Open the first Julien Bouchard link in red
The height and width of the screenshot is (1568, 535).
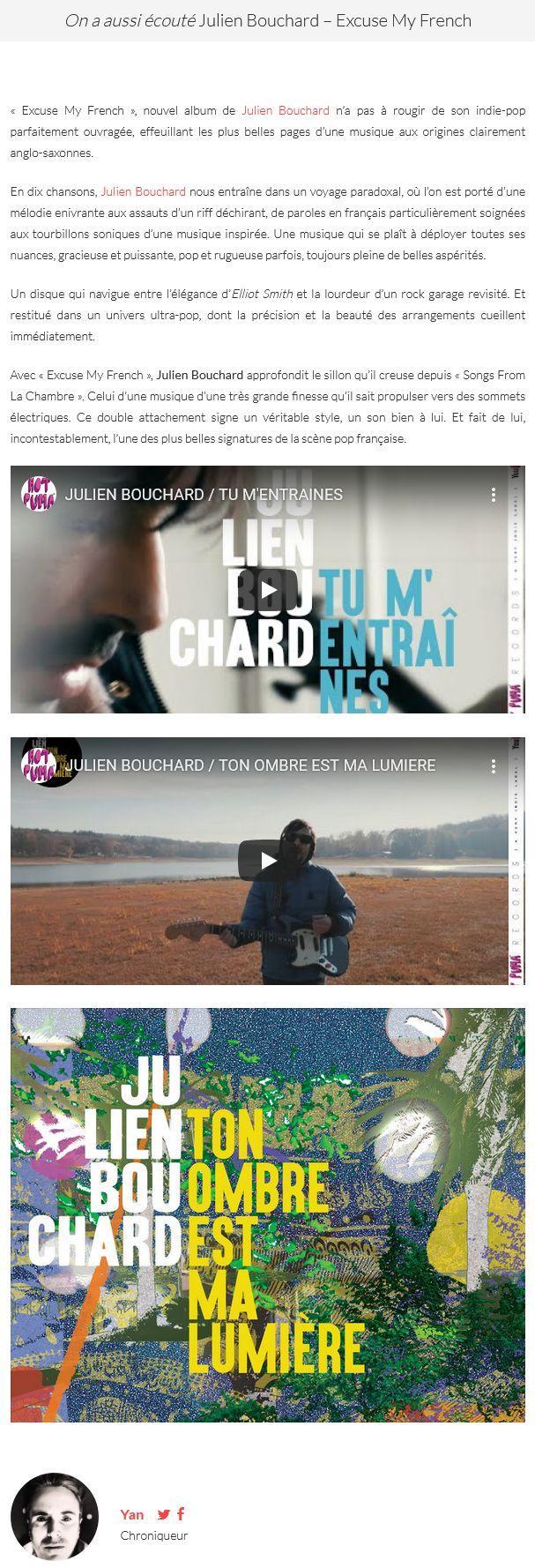pos(286,110)
